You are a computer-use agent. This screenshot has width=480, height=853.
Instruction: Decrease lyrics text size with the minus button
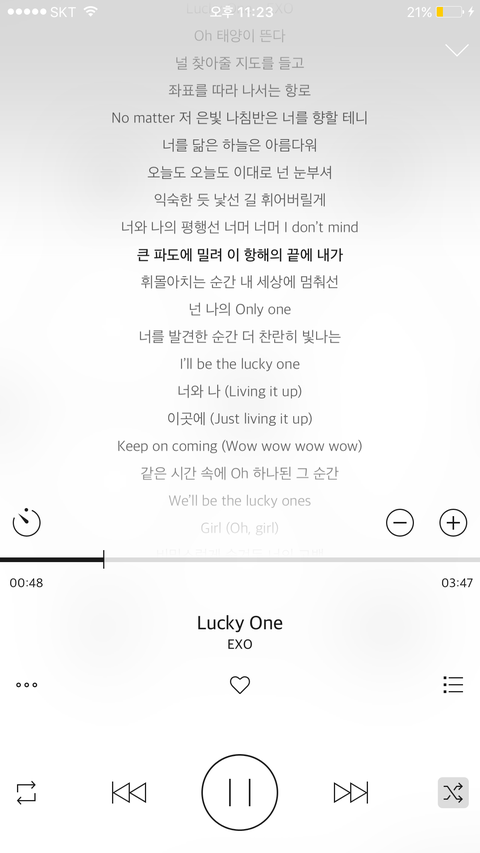pyautogui.click(x=400, y=523)
